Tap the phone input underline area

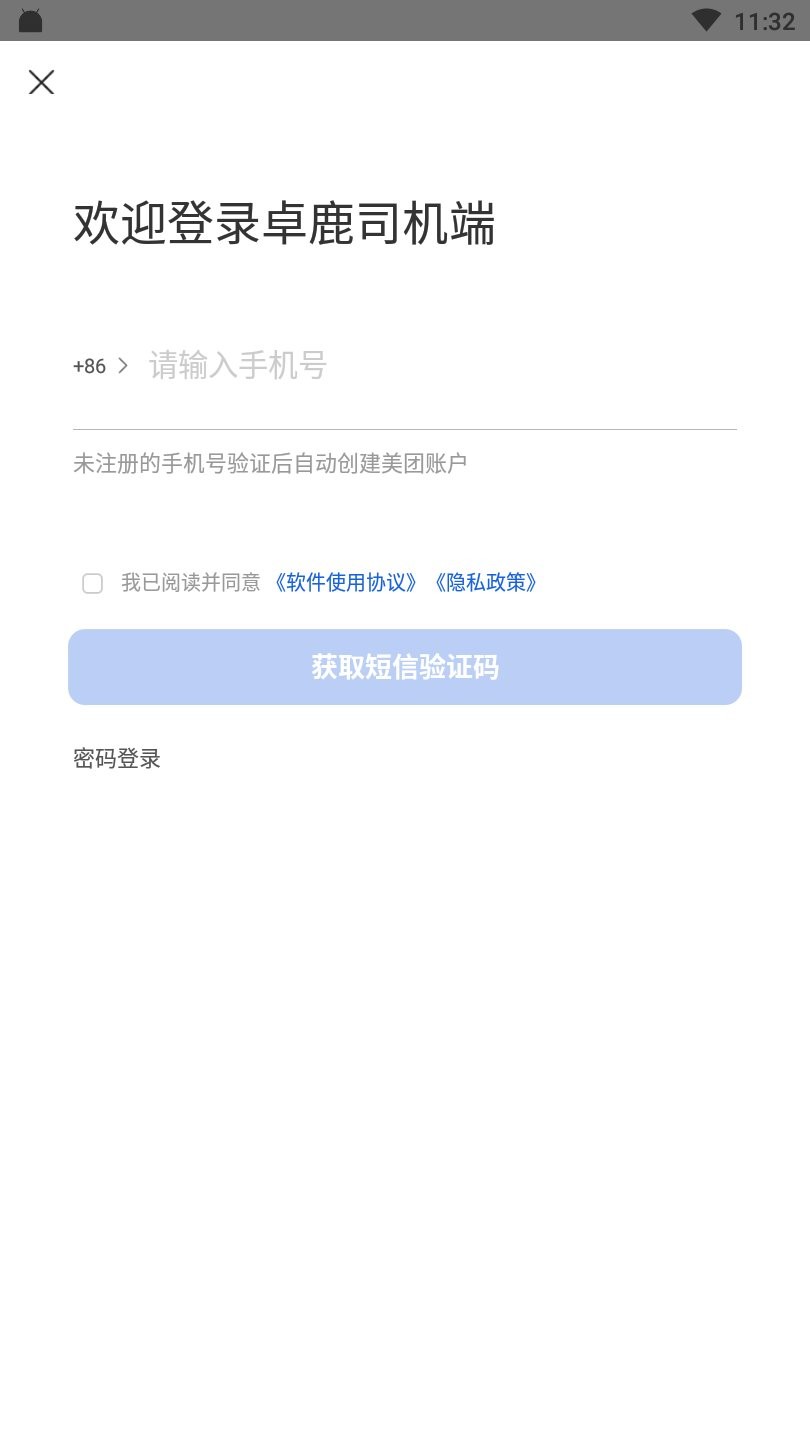[405, 426]
